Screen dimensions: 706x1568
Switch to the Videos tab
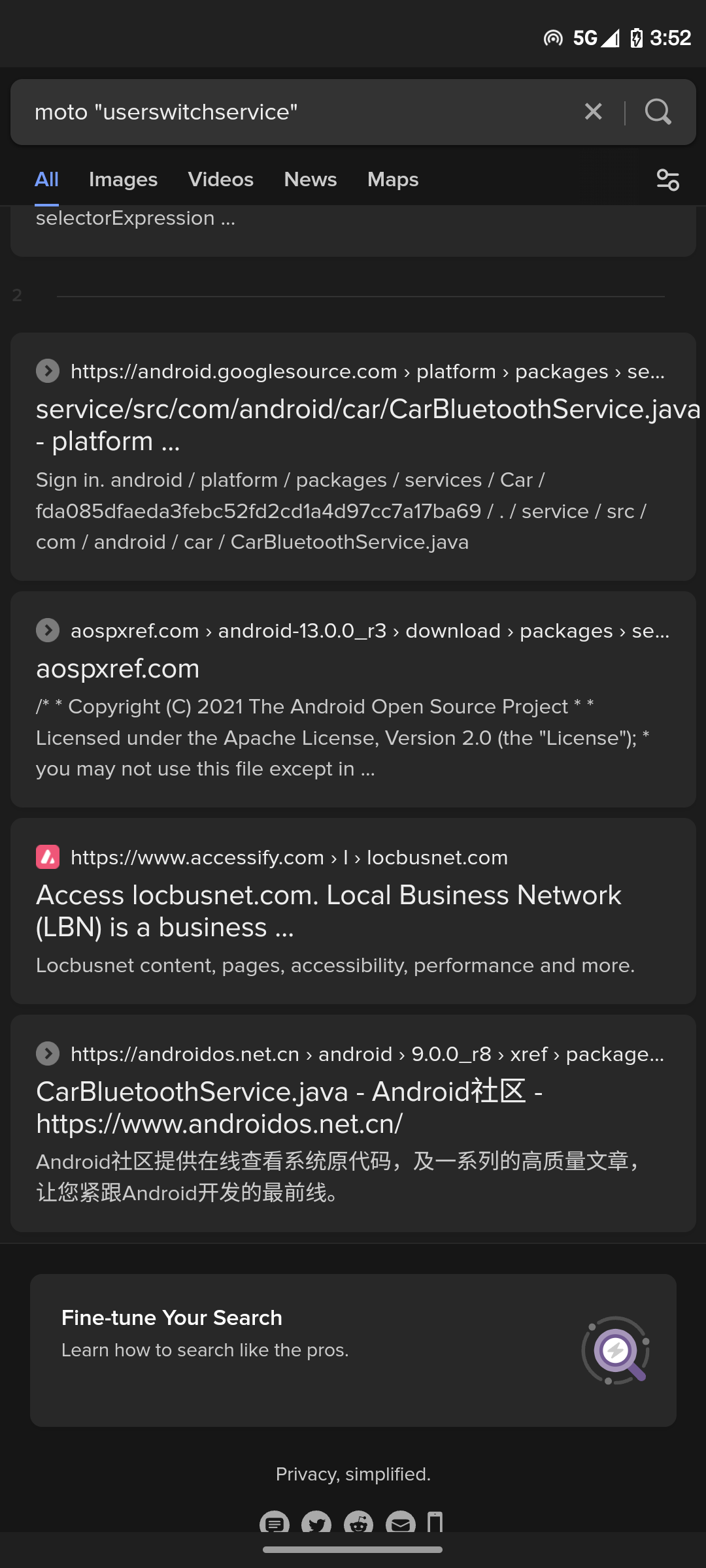220,180
